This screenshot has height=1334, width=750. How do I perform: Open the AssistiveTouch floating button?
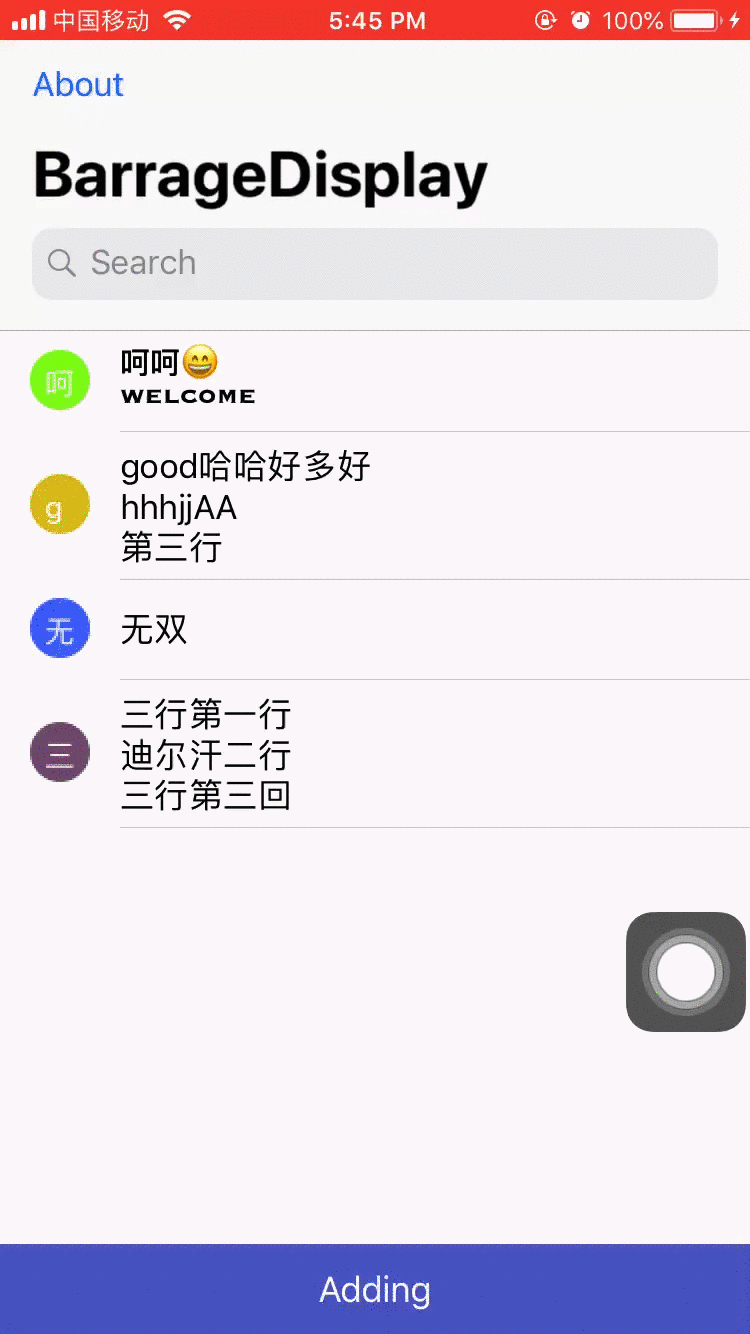click(x=686, y=971)
